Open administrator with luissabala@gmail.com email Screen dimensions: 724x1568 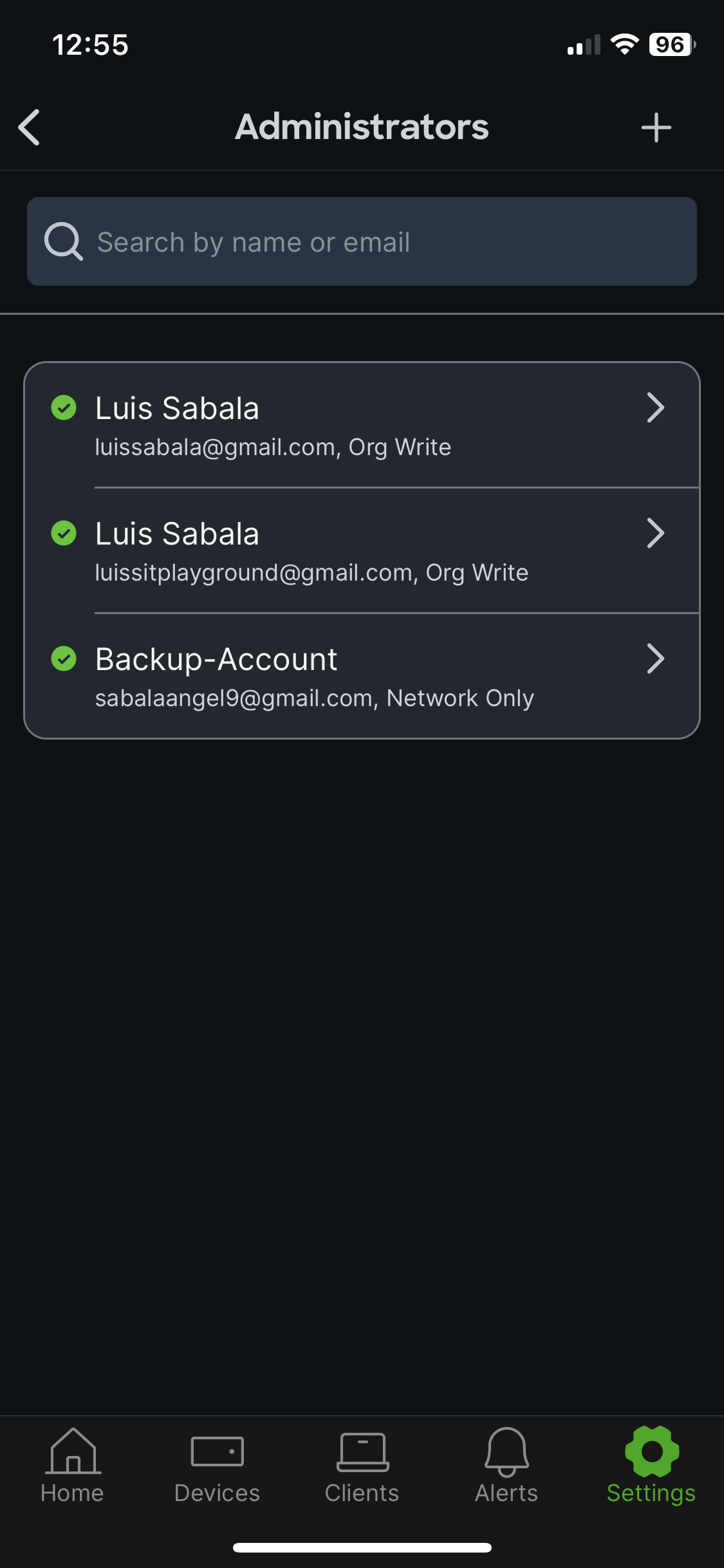pos(362,425)
